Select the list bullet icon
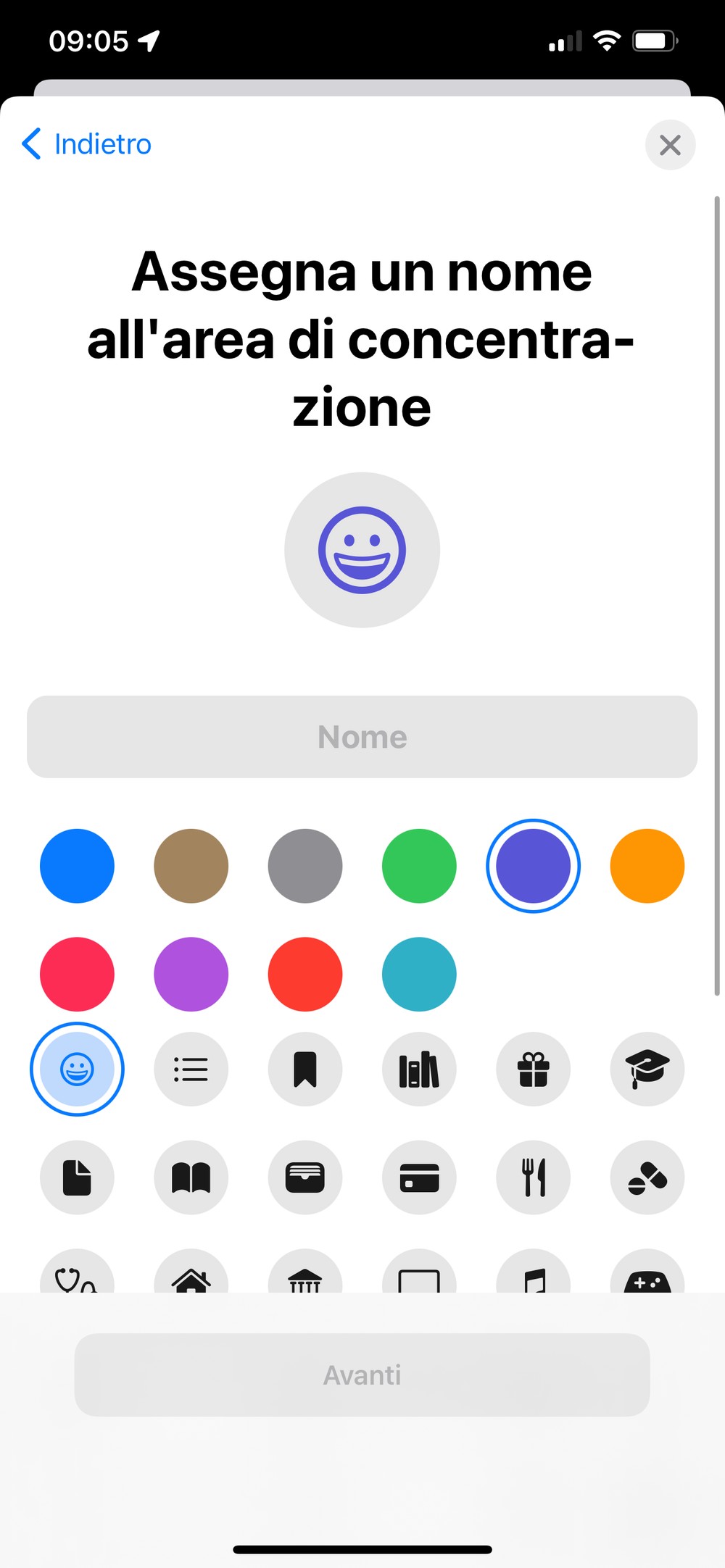The width and height of the screenshot is (725, 1568). 191,1069
